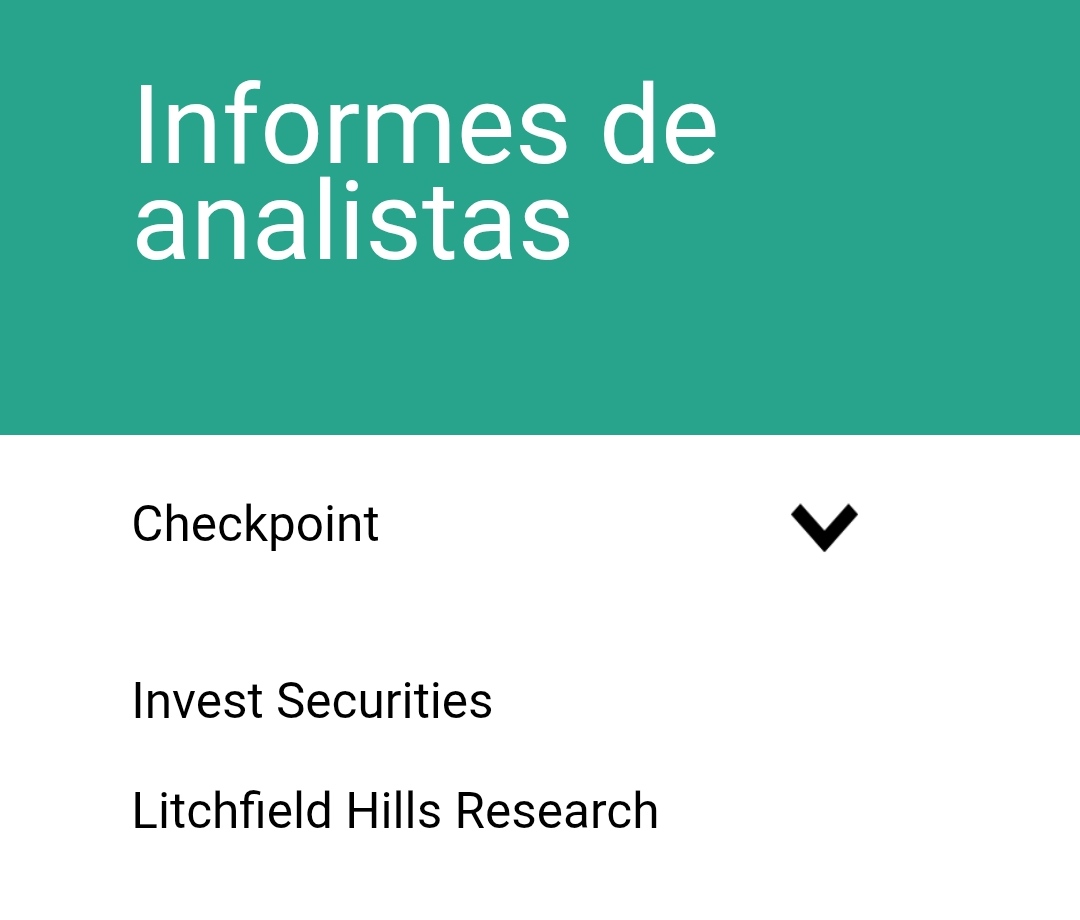Screen dimensions: 1080x920
Task: Open Litchfield Hills Research report
Action: (395, 811)
